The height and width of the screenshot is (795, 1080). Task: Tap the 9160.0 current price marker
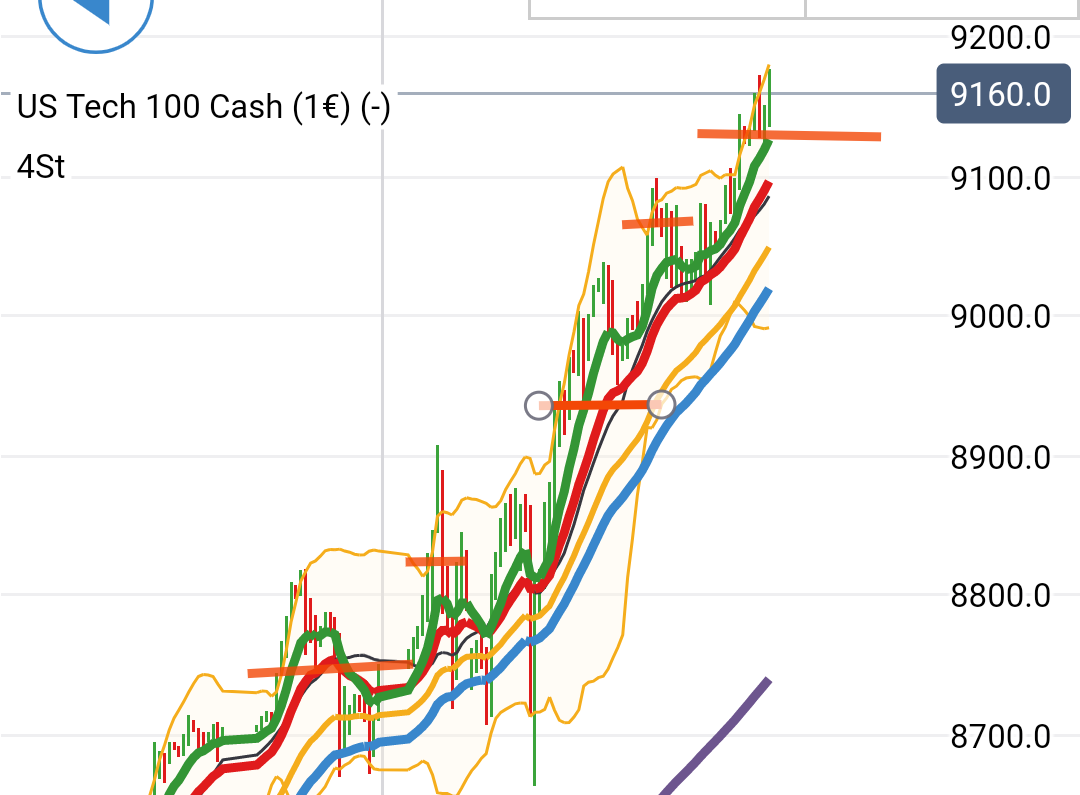tap(1000, 95)
